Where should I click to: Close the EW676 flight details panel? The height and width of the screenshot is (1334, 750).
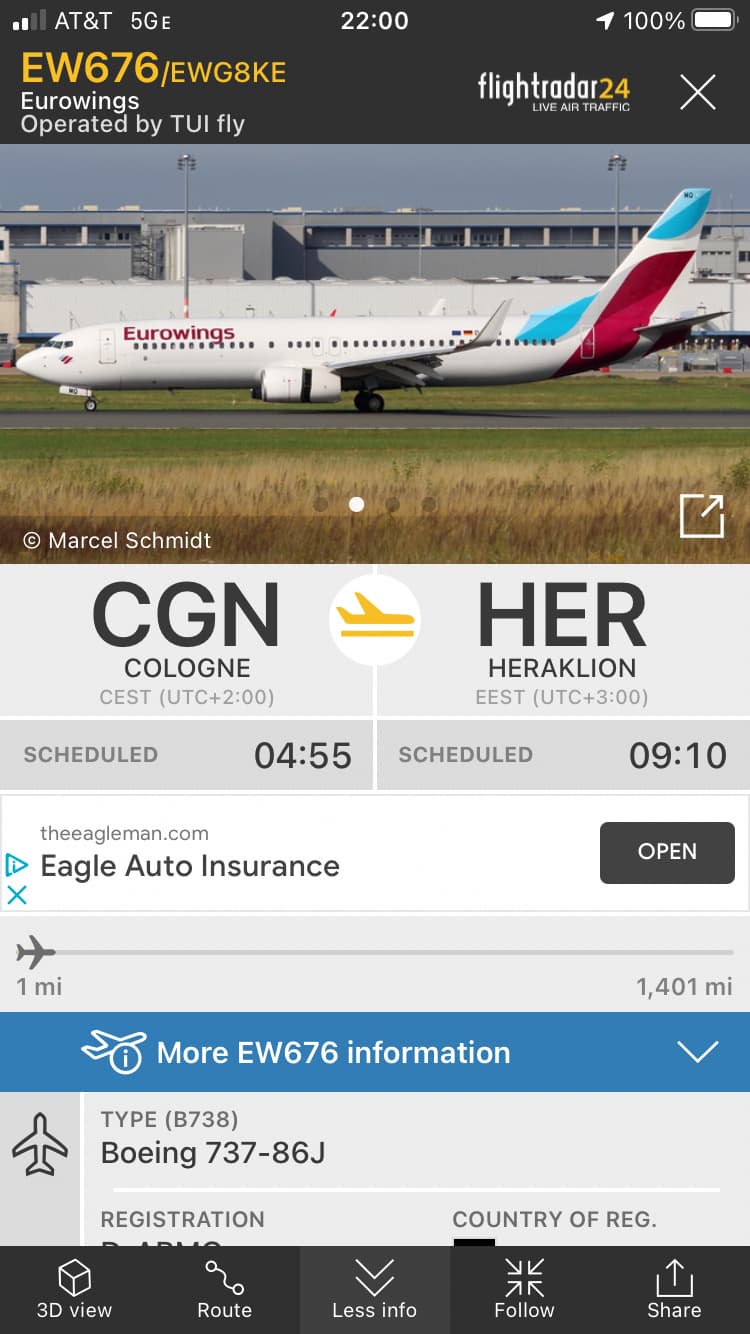[x=697, y=93]
